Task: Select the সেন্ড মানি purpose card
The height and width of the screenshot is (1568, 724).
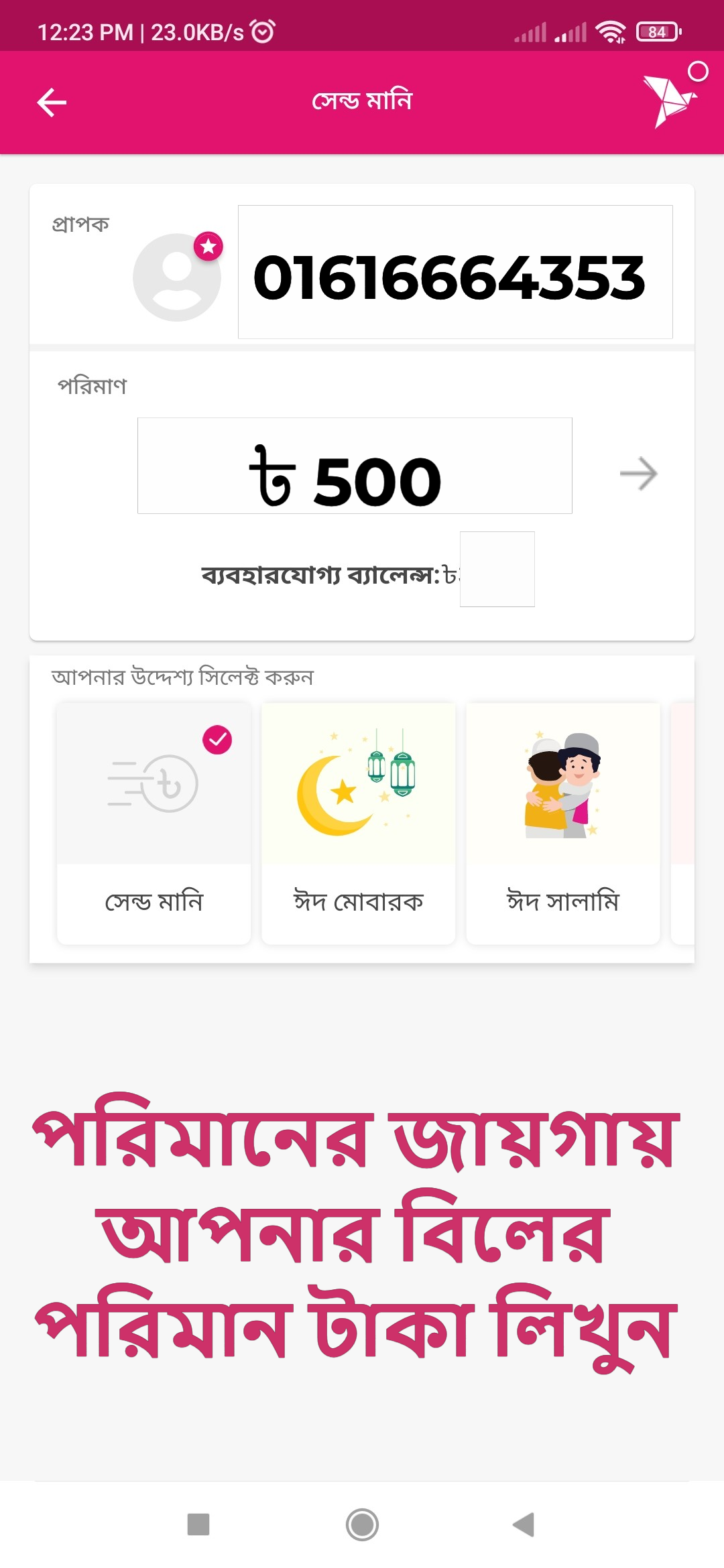Action: click(154, 824)
